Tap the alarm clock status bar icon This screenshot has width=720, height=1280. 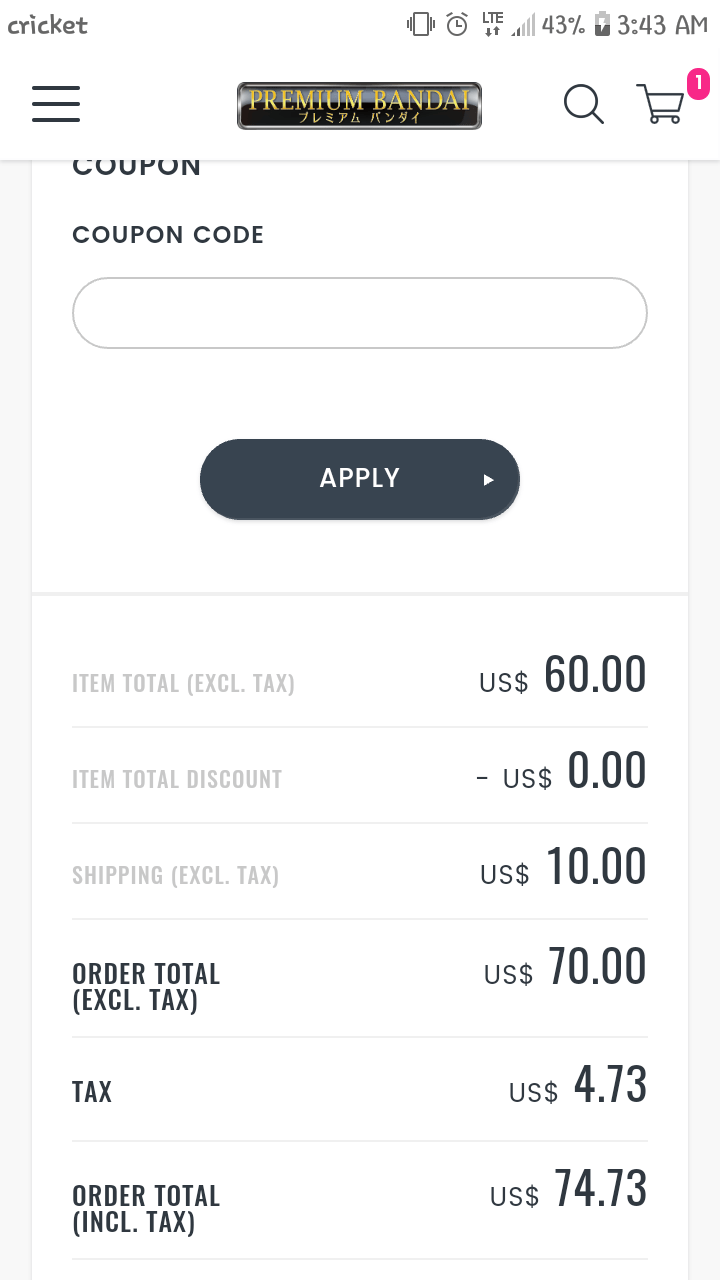click(457, 24)
